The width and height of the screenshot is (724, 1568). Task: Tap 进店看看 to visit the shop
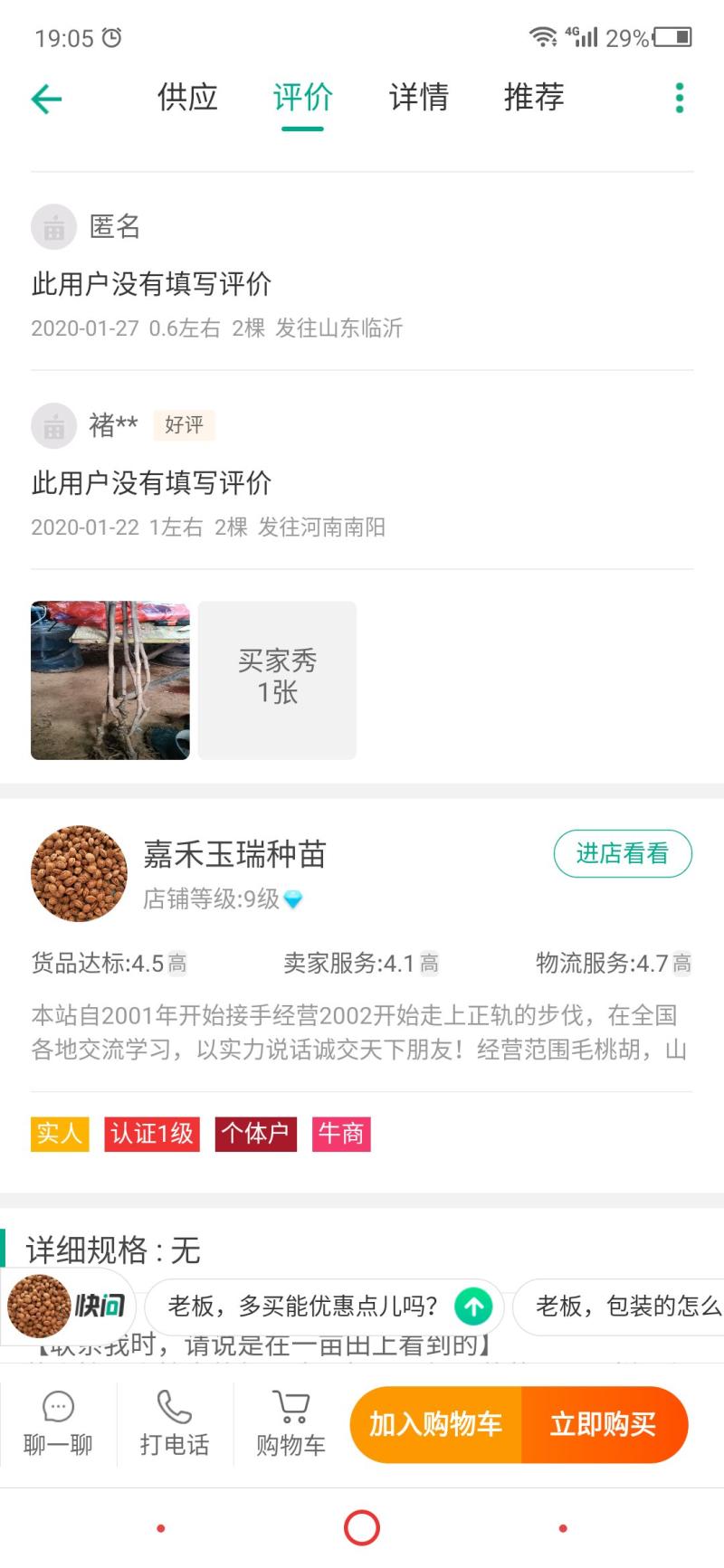623,853
